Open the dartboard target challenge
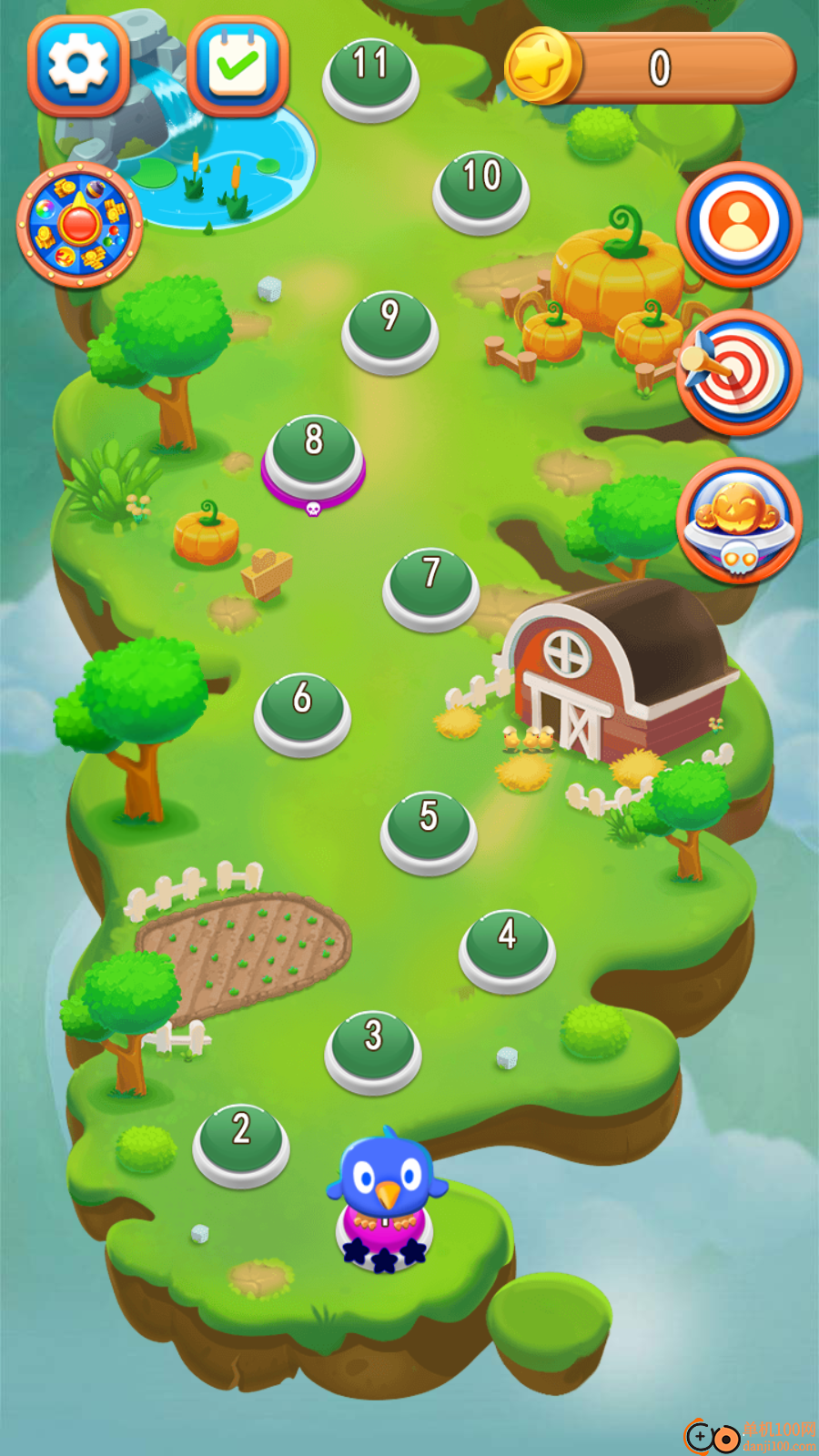Screen dimensions: 819x1456 point(739,371)
